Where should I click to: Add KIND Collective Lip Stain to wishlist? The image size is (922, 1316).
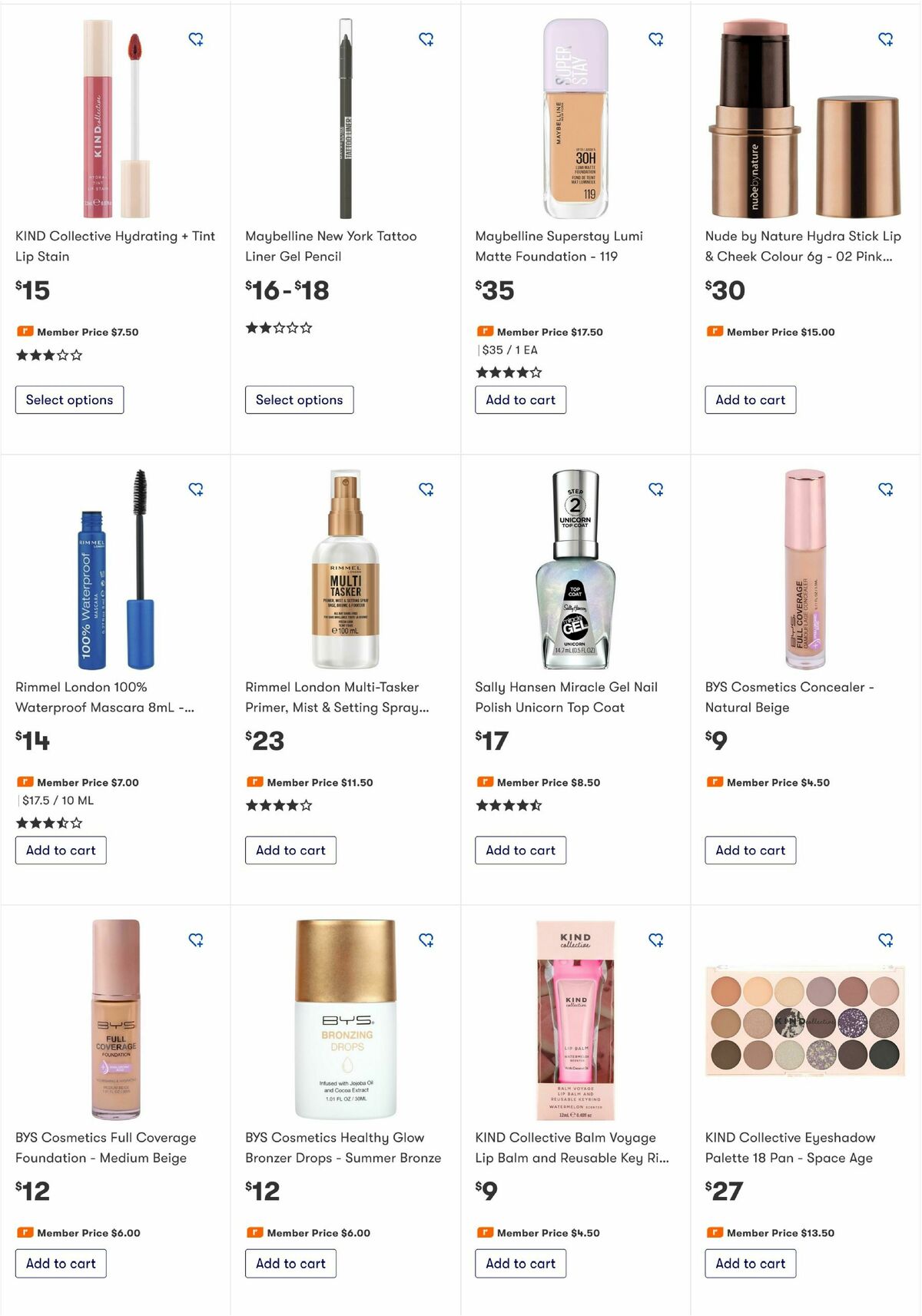197,40
